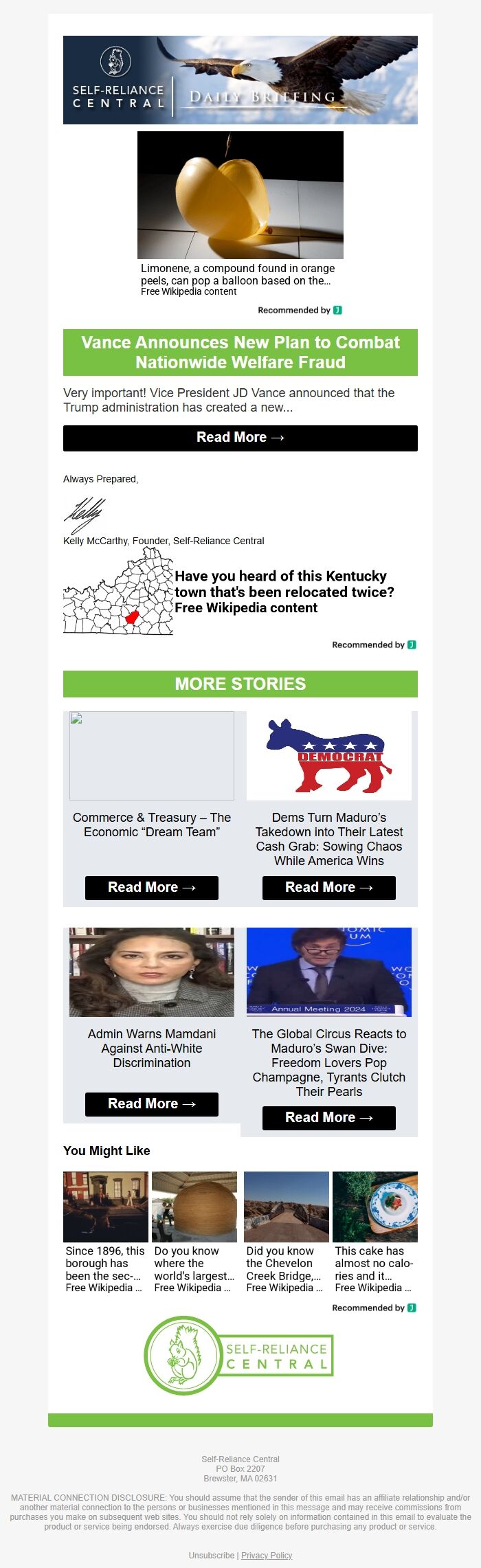
Task: Read more on Admin Warns Mamdani story
Action: 151,1104
